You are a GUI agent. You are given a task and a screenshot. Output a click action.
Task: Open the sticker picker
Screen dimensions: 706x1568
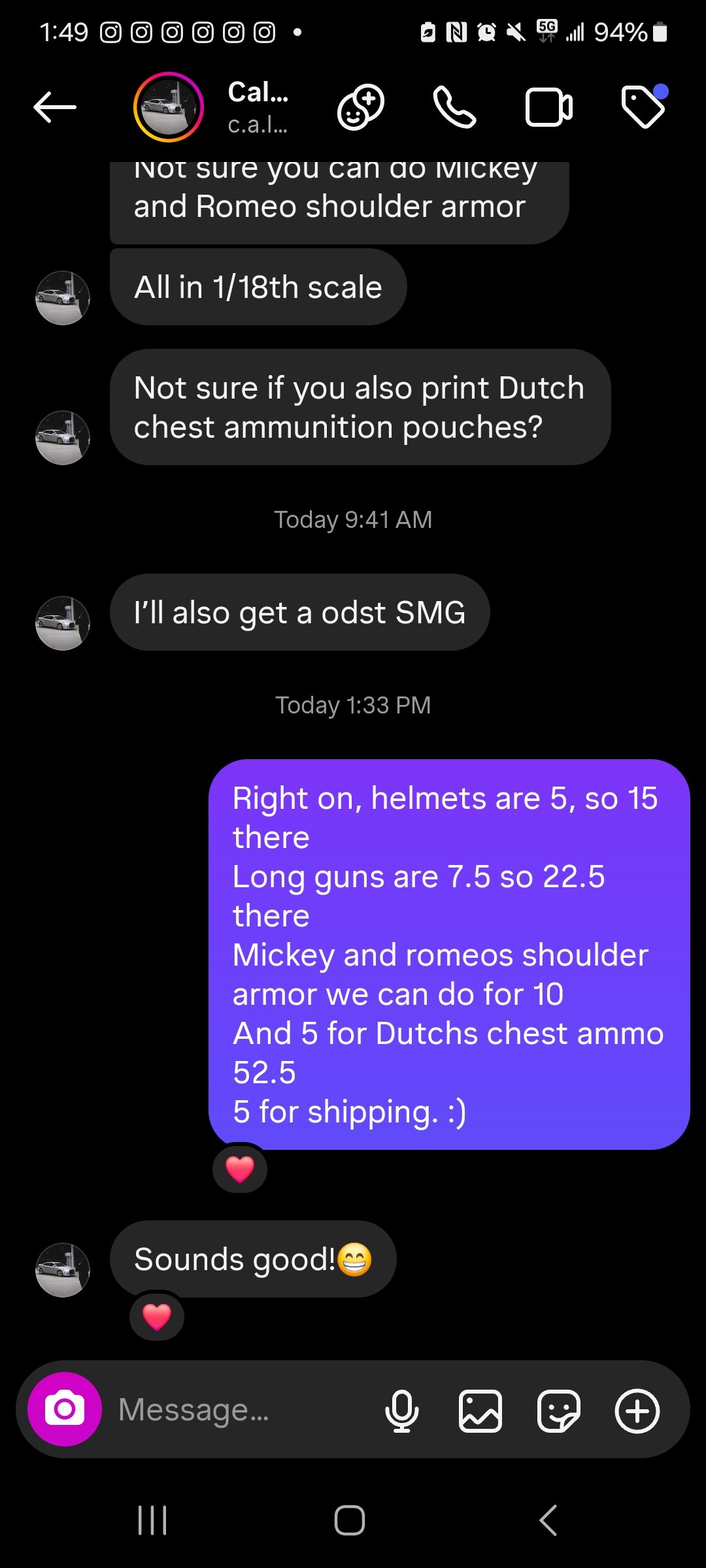pos(558,1411)
